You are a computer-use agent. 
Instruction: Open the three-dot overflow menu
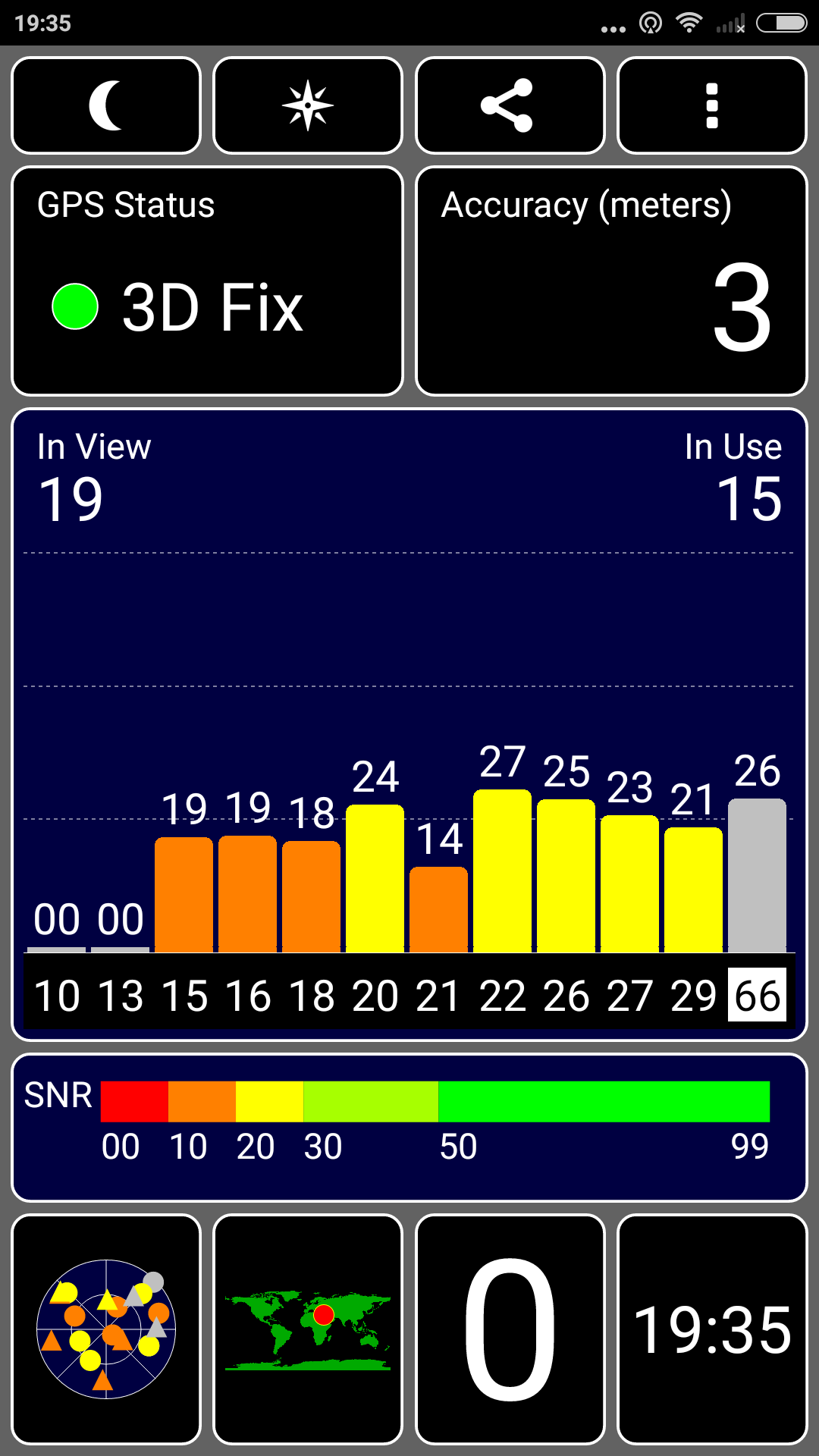click(x=711, y=105)
